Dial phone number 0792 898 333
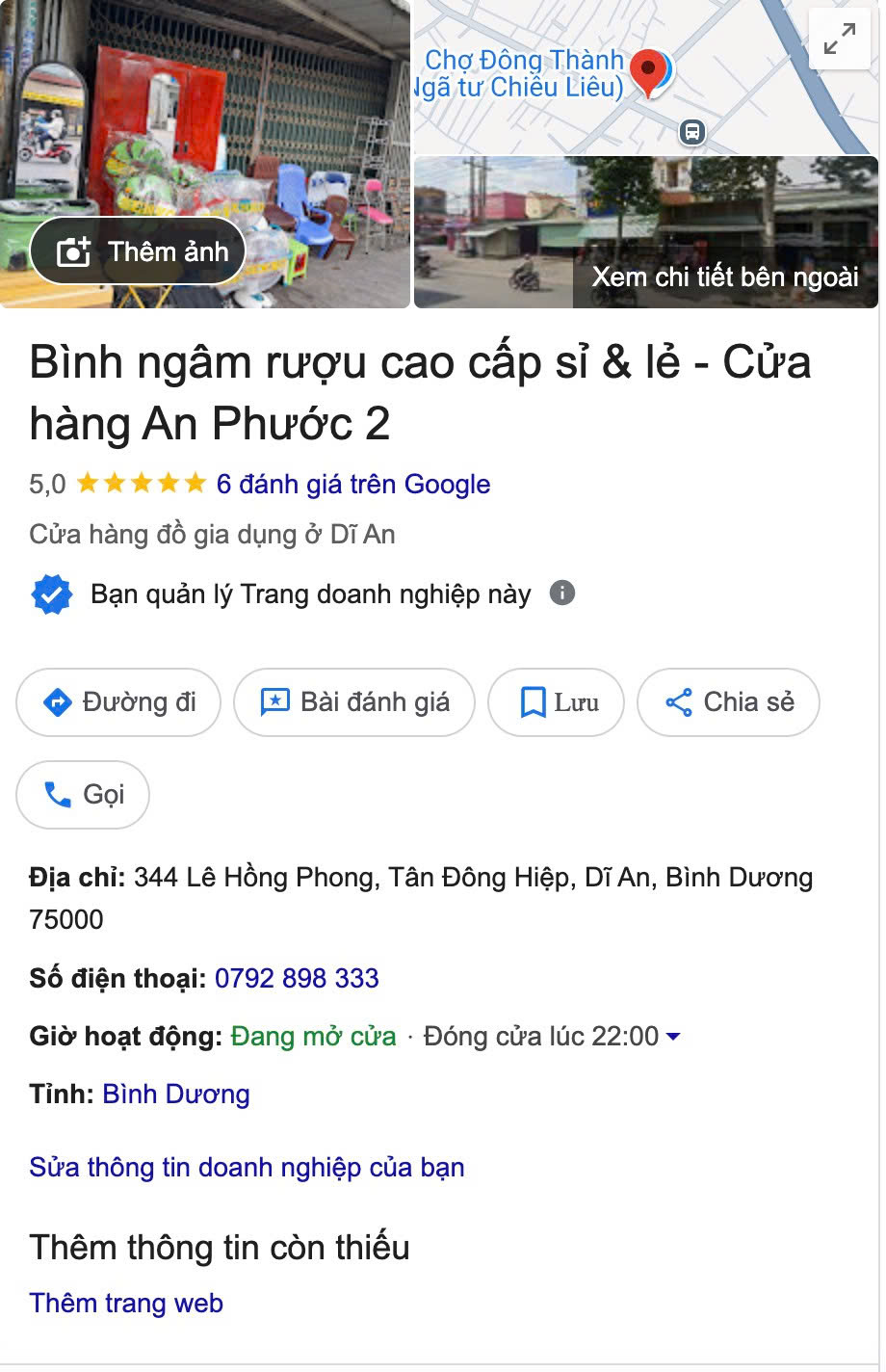This screenshot has height=1372, width=886. coord(297,978)
